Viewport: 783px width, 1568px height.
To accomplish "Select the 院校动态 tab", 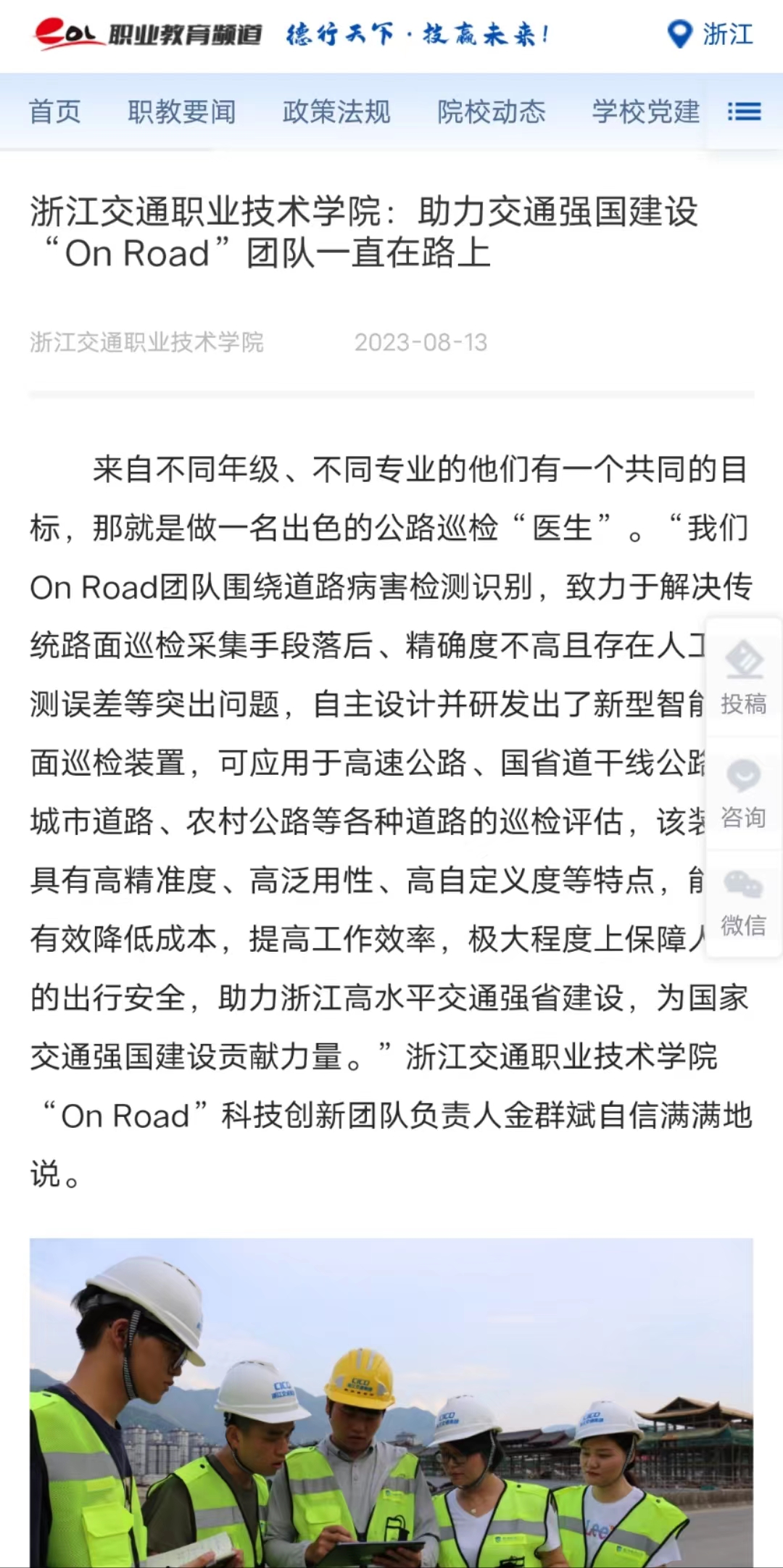I will click(492, 112).
